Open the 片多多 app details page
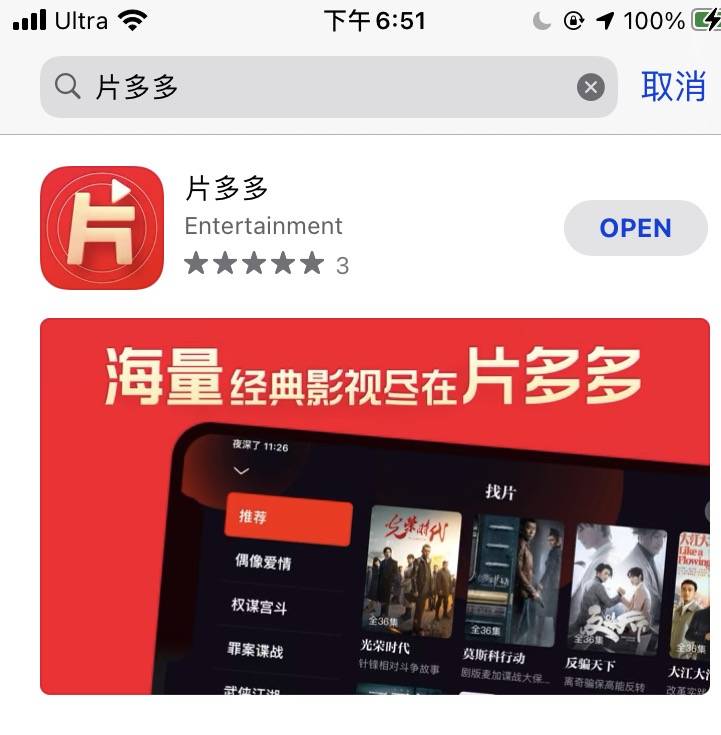This screenshot has height=735, width=721. (x=228, y=187)
